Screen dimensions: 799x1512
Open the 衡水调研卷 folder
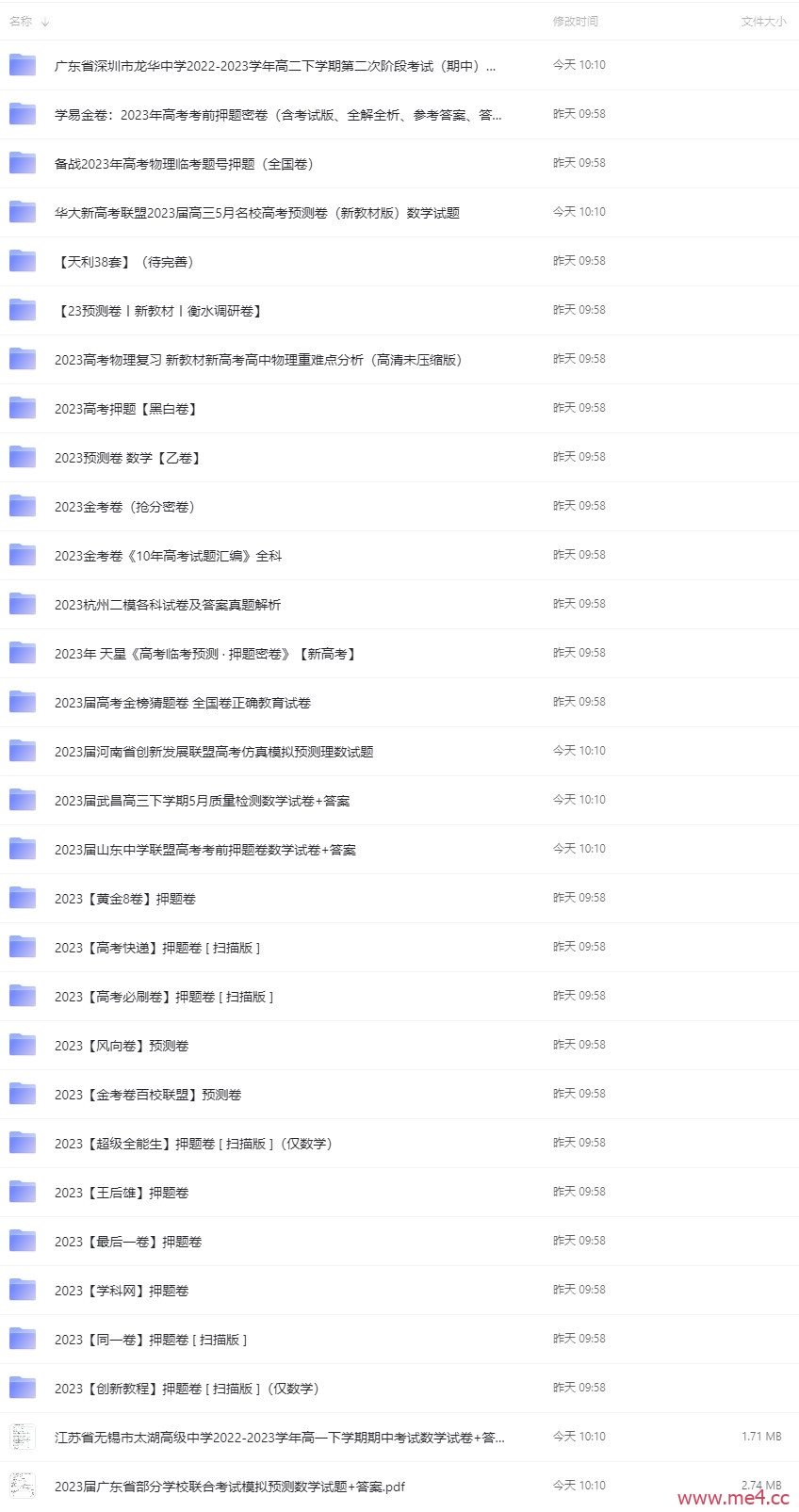click(x=158, y=311)
